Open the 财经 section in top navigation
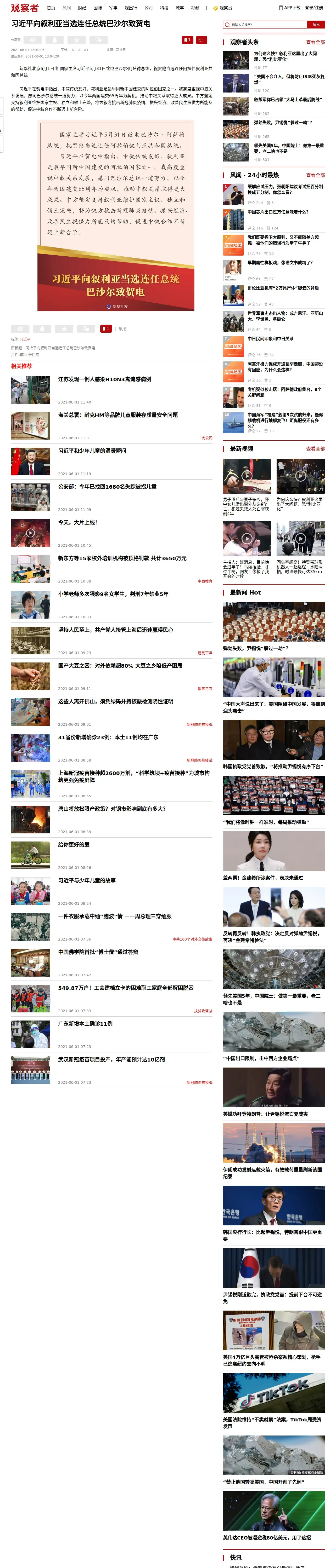The width and height of the screenshot is (336, 1568). point(82,8)
